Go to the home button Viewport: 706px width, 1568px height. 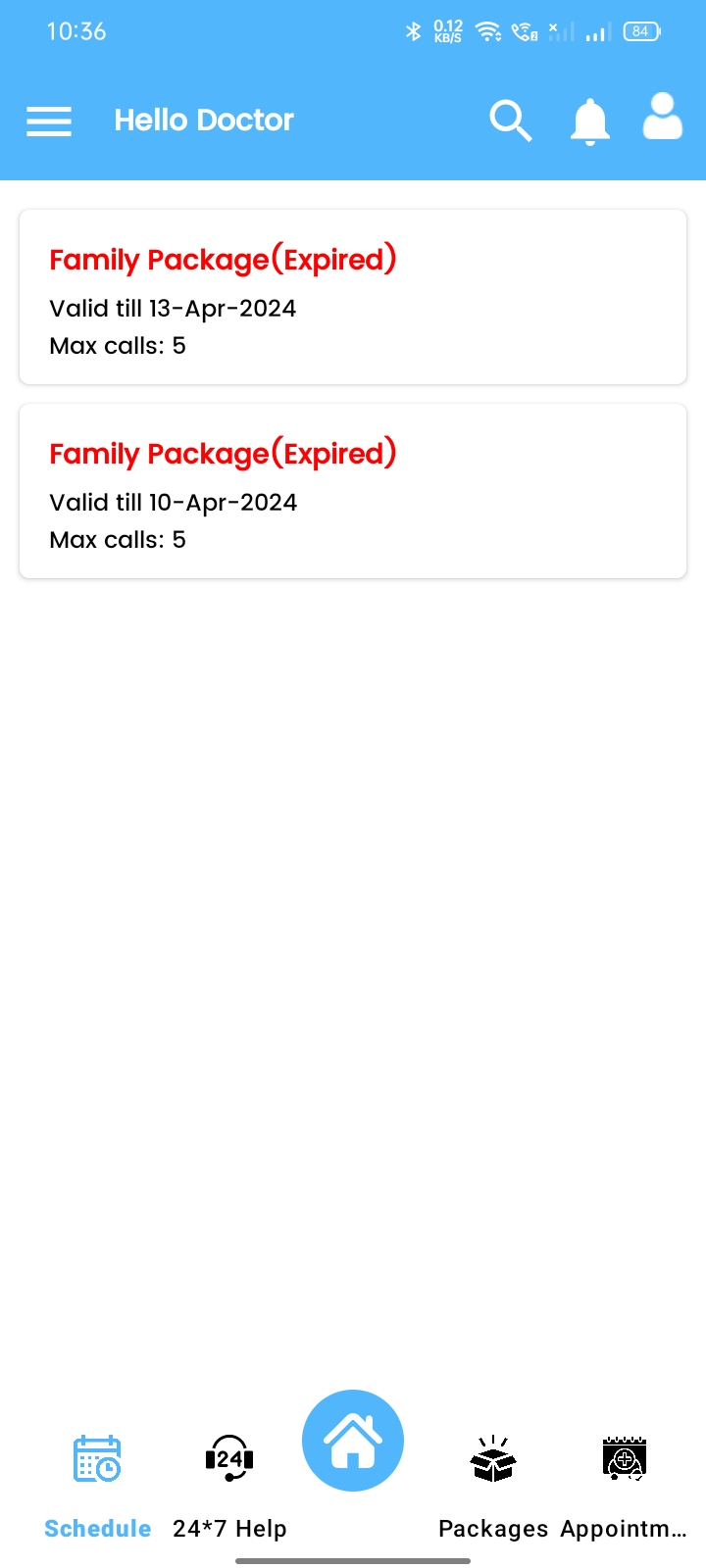(353, 1441)
